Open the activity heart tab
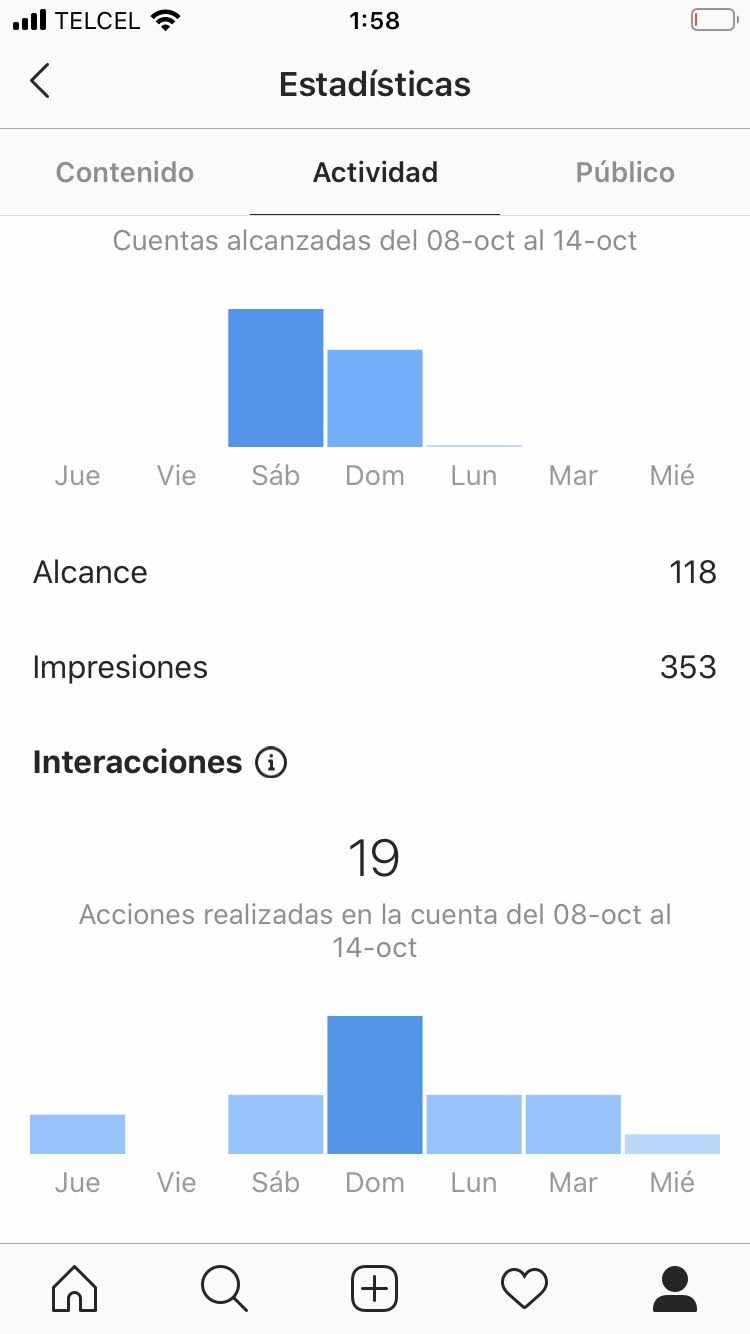 [524, 1288]
